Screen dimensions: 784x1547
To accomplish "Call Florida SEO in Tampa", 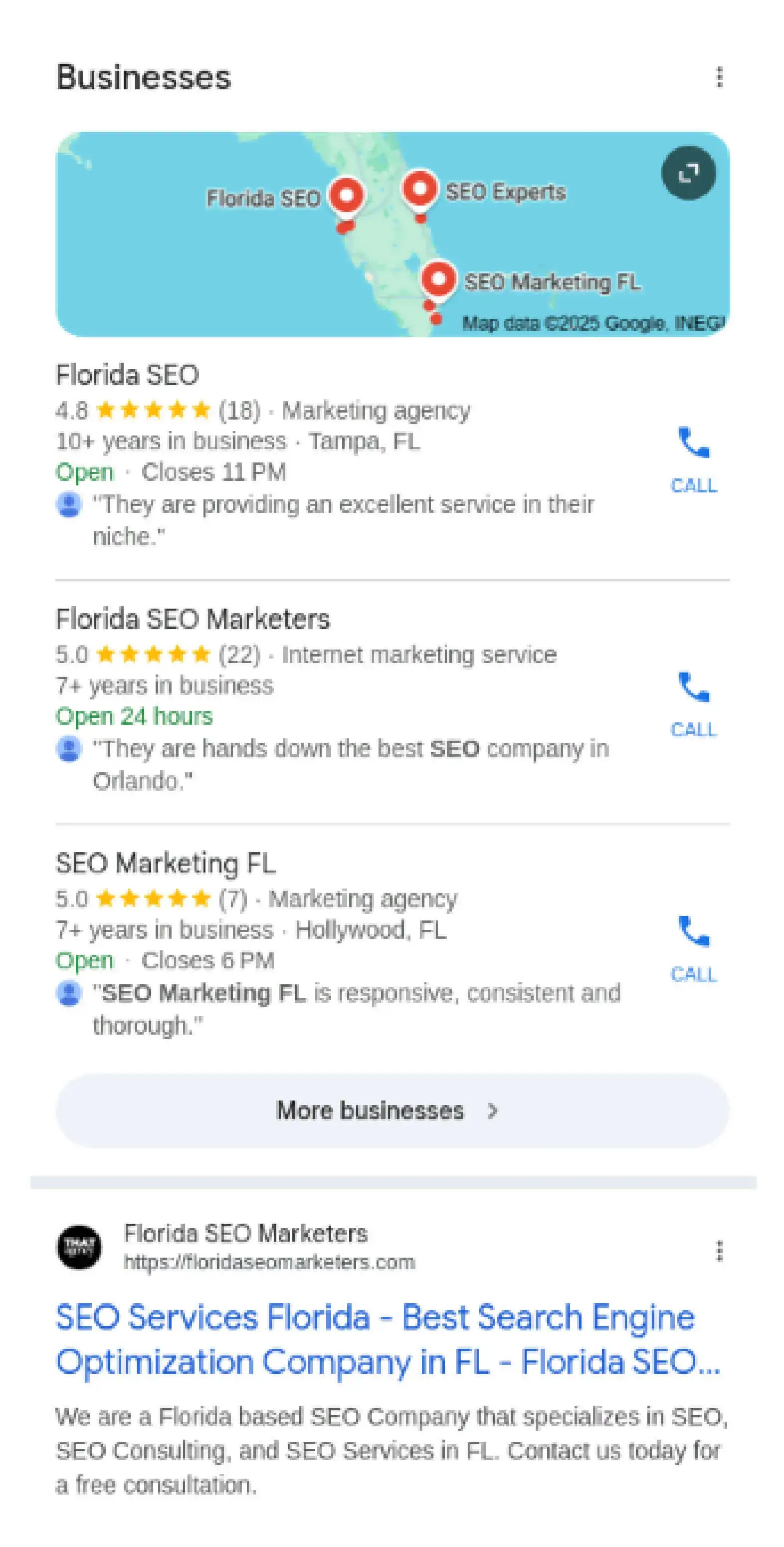I will pyautogui.click(x=693, y=459).
